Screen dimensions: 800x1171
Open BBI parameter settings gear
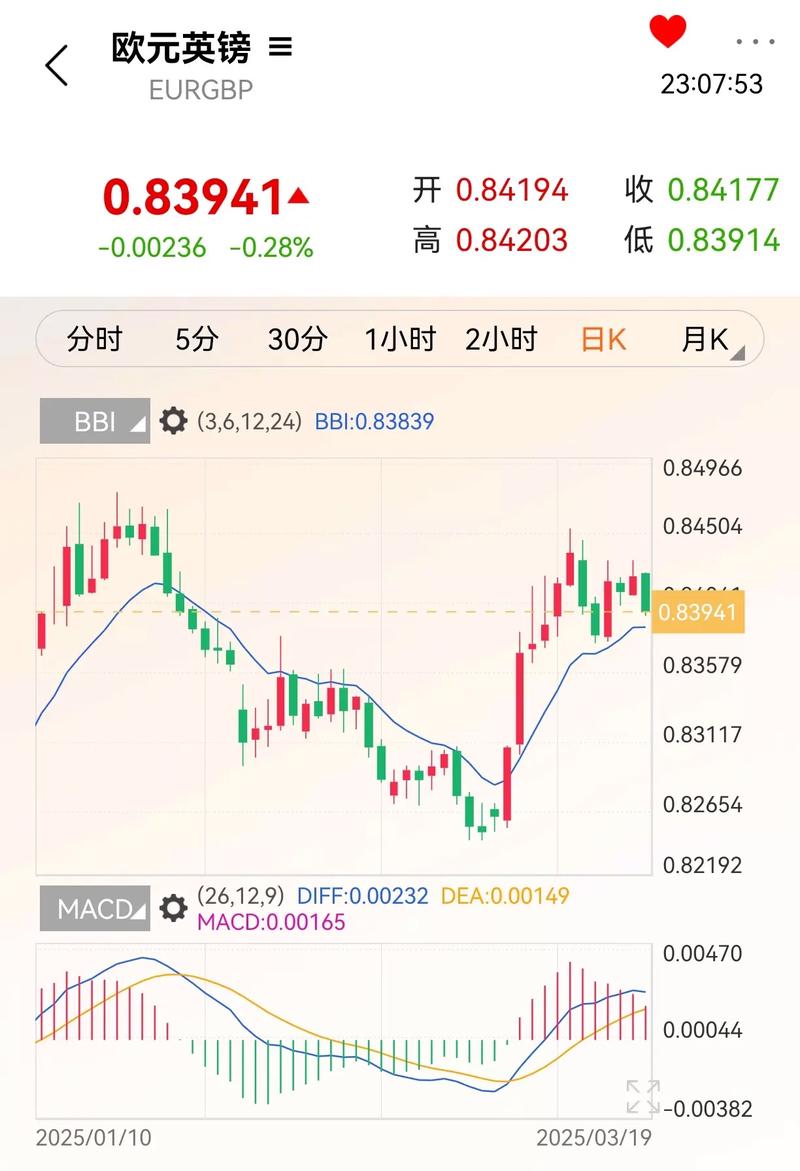(174, 421)
